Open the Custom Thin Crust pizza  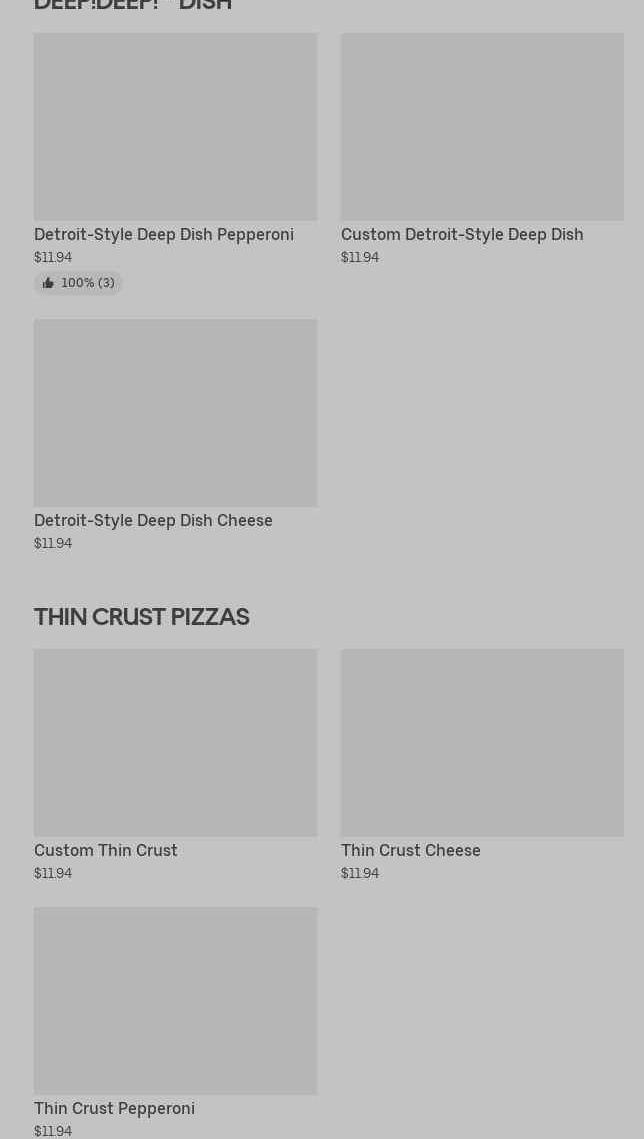tap(175, 744)
